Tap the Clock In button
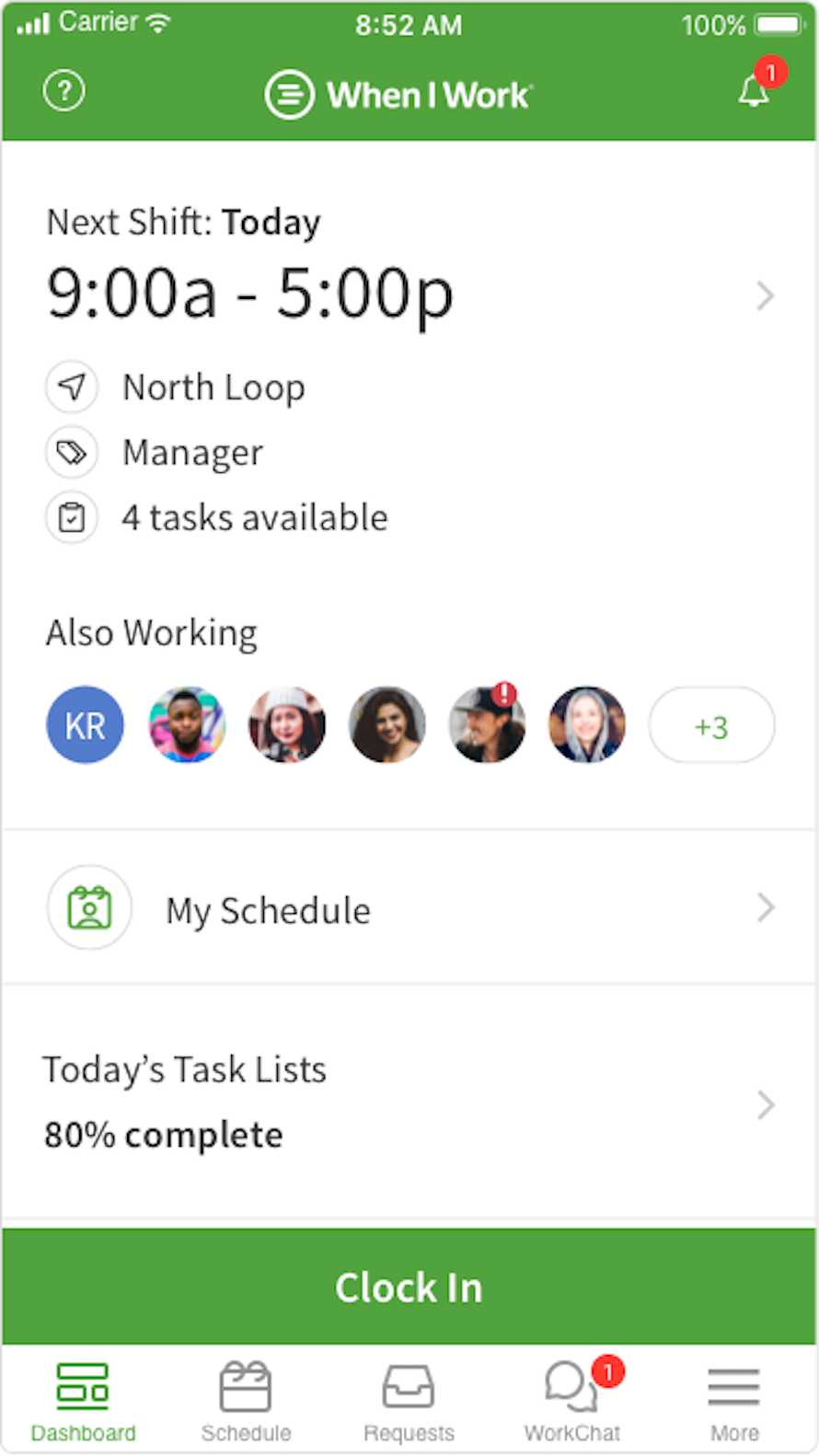Viewport: 819px width, 1456px height. (409, 1287)
